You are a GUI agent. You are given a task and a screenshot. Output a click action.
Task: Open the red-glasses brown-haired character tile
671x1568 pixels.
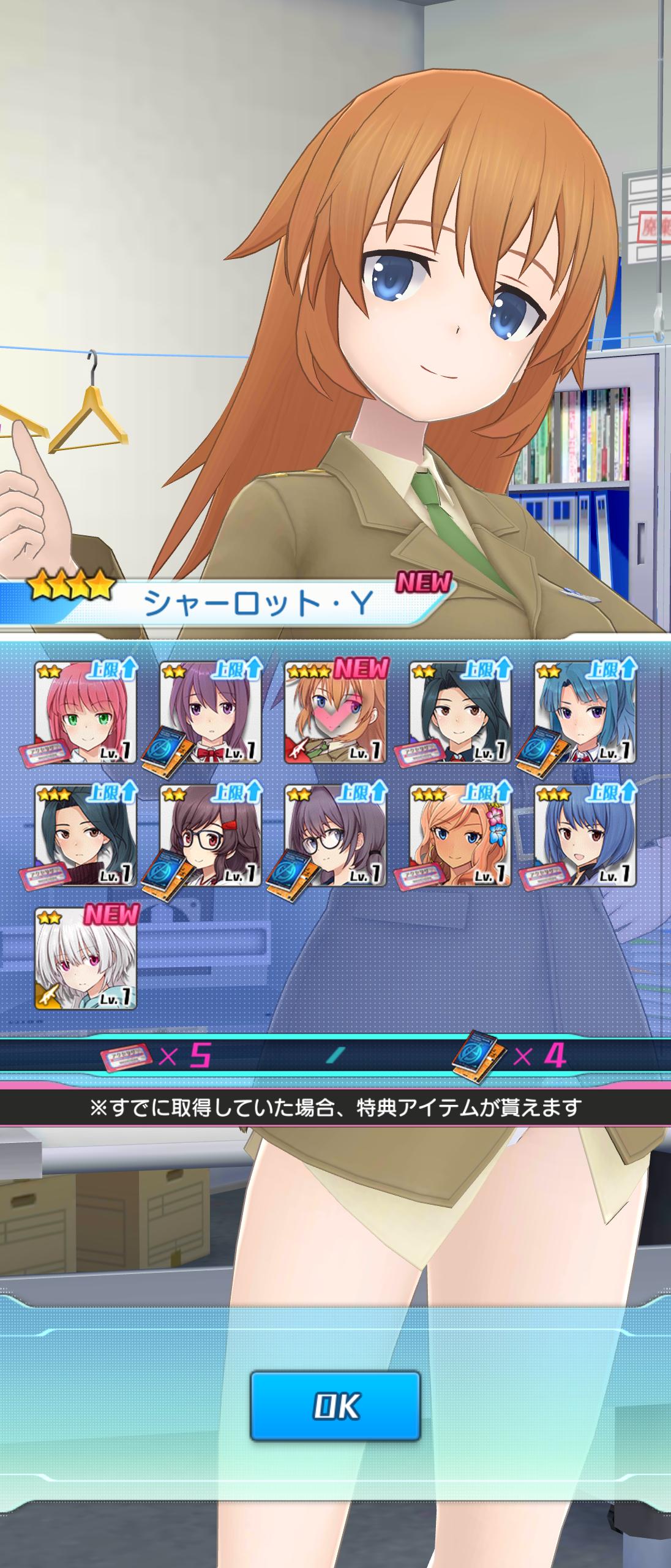[210, 835]
